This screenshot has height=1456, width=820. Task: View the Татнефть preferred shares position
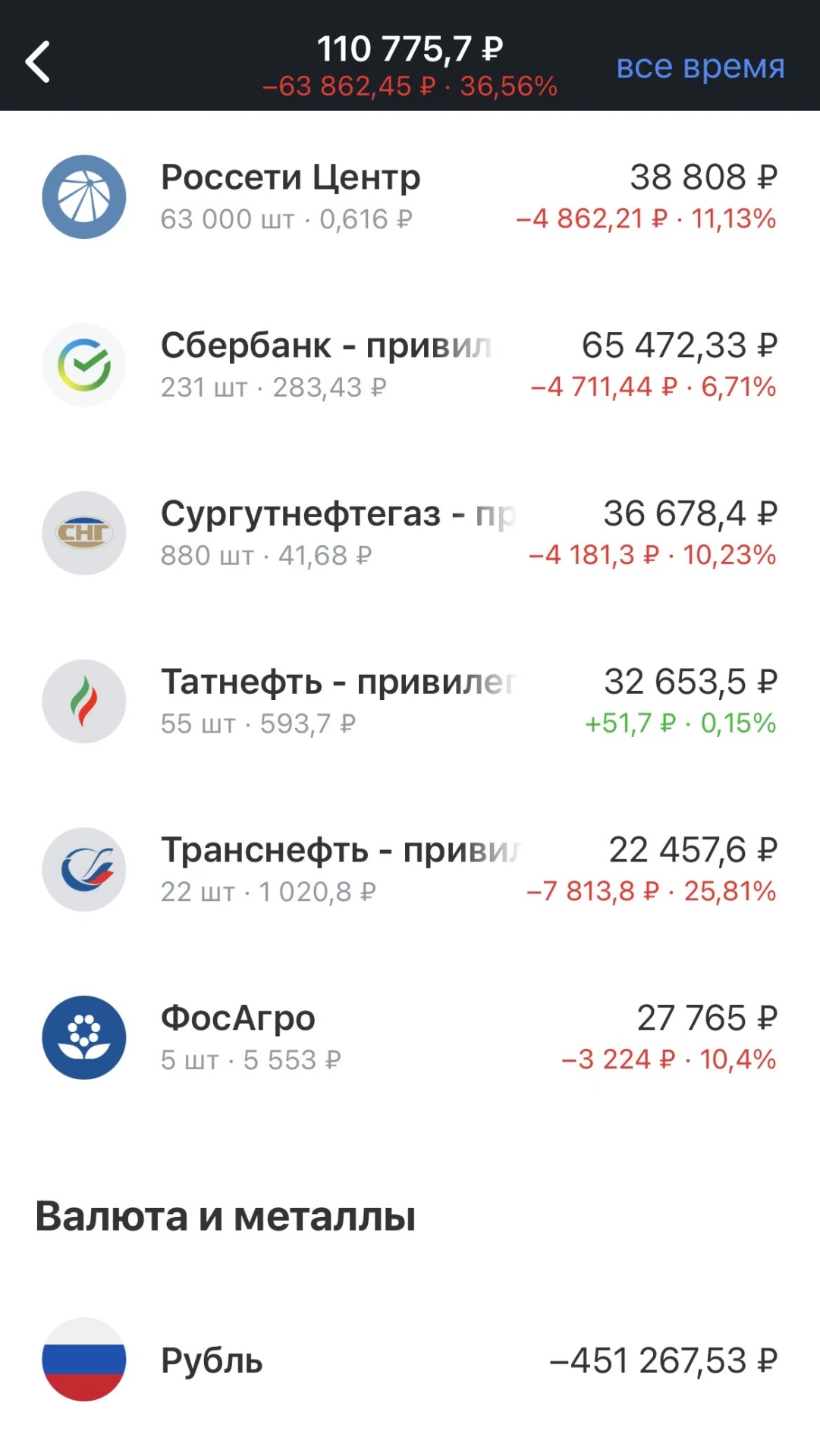[410, 702]
